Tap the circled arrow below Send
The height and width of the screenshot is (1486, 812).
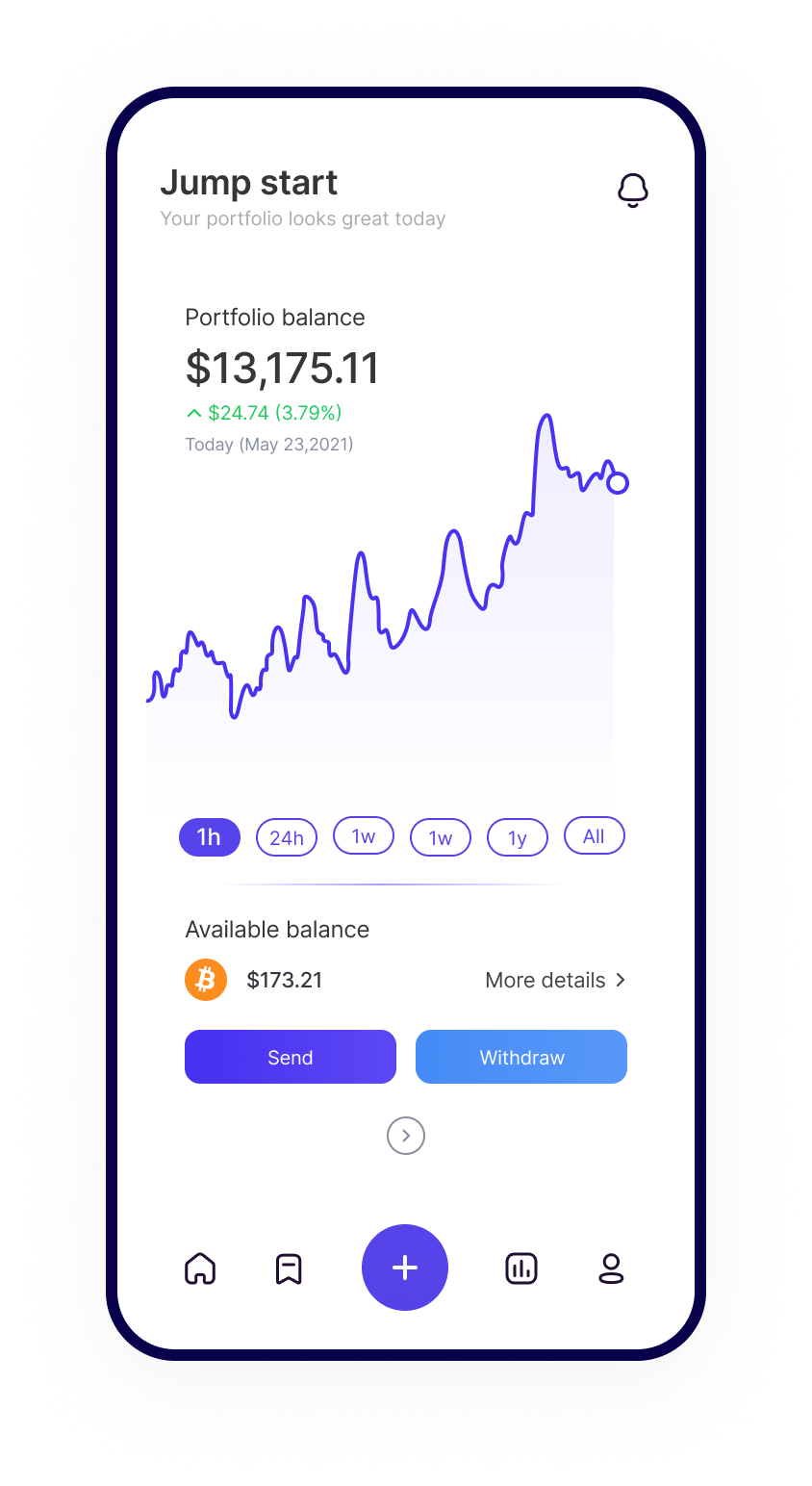(x=405, y=1136)
